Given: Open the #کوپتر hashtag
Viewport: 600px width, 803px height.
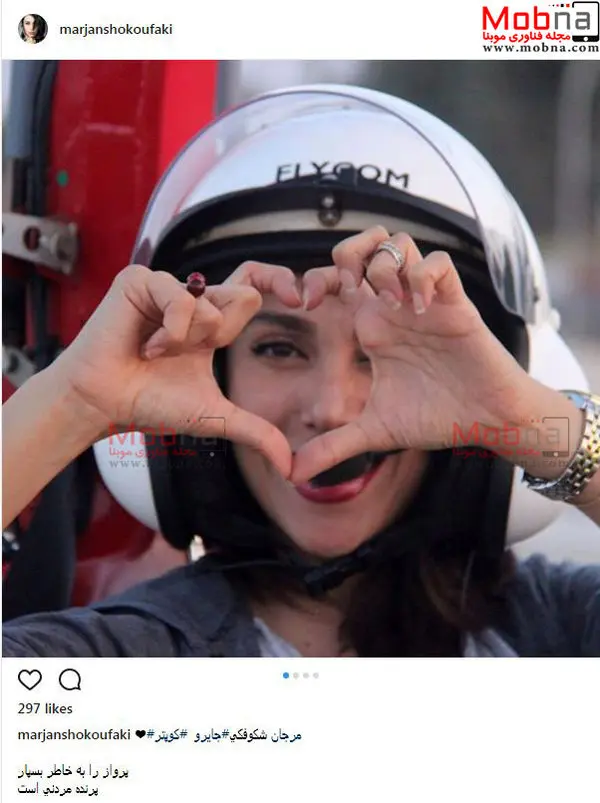Looking at the screenshot, I should click(x=164, y=735).
